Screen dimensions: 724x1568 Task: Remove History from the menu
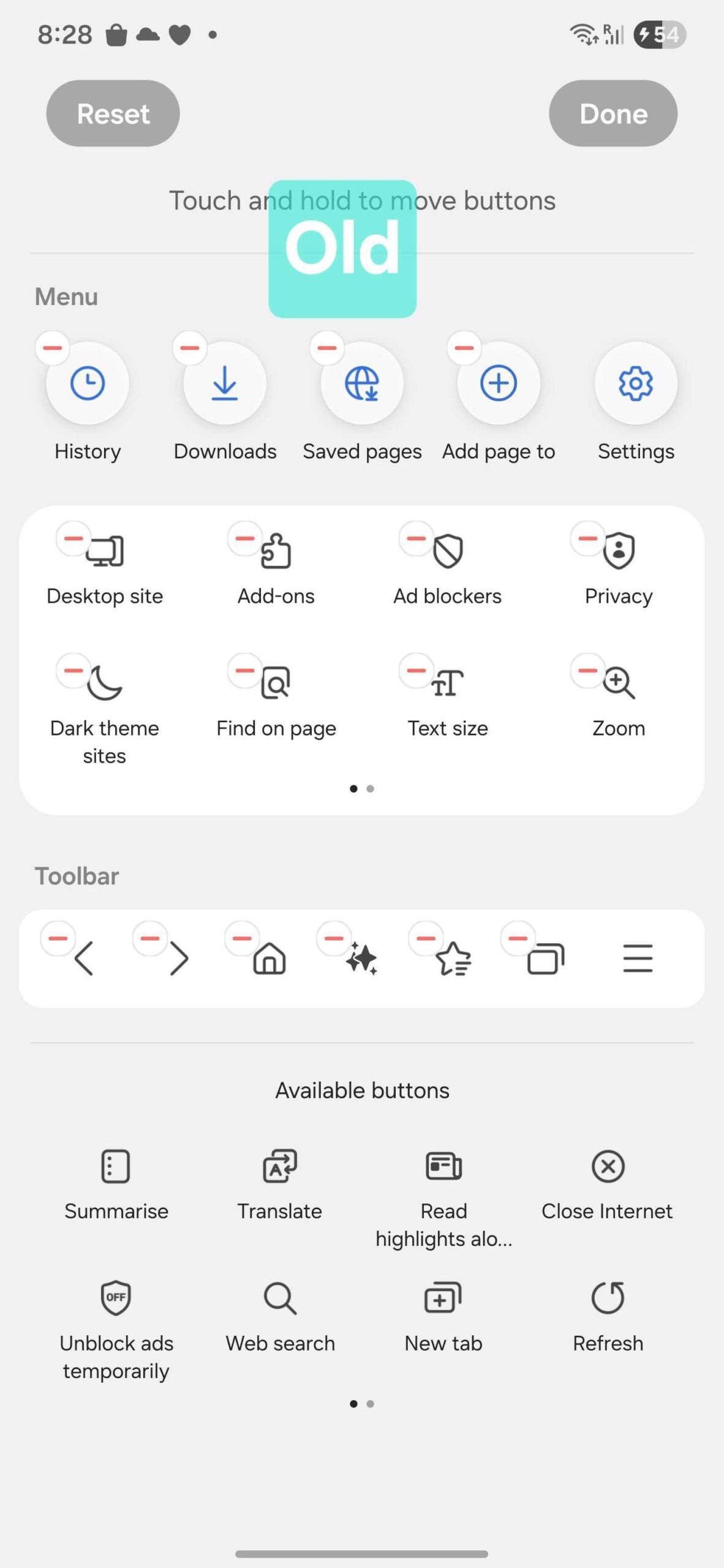[53, 348]
